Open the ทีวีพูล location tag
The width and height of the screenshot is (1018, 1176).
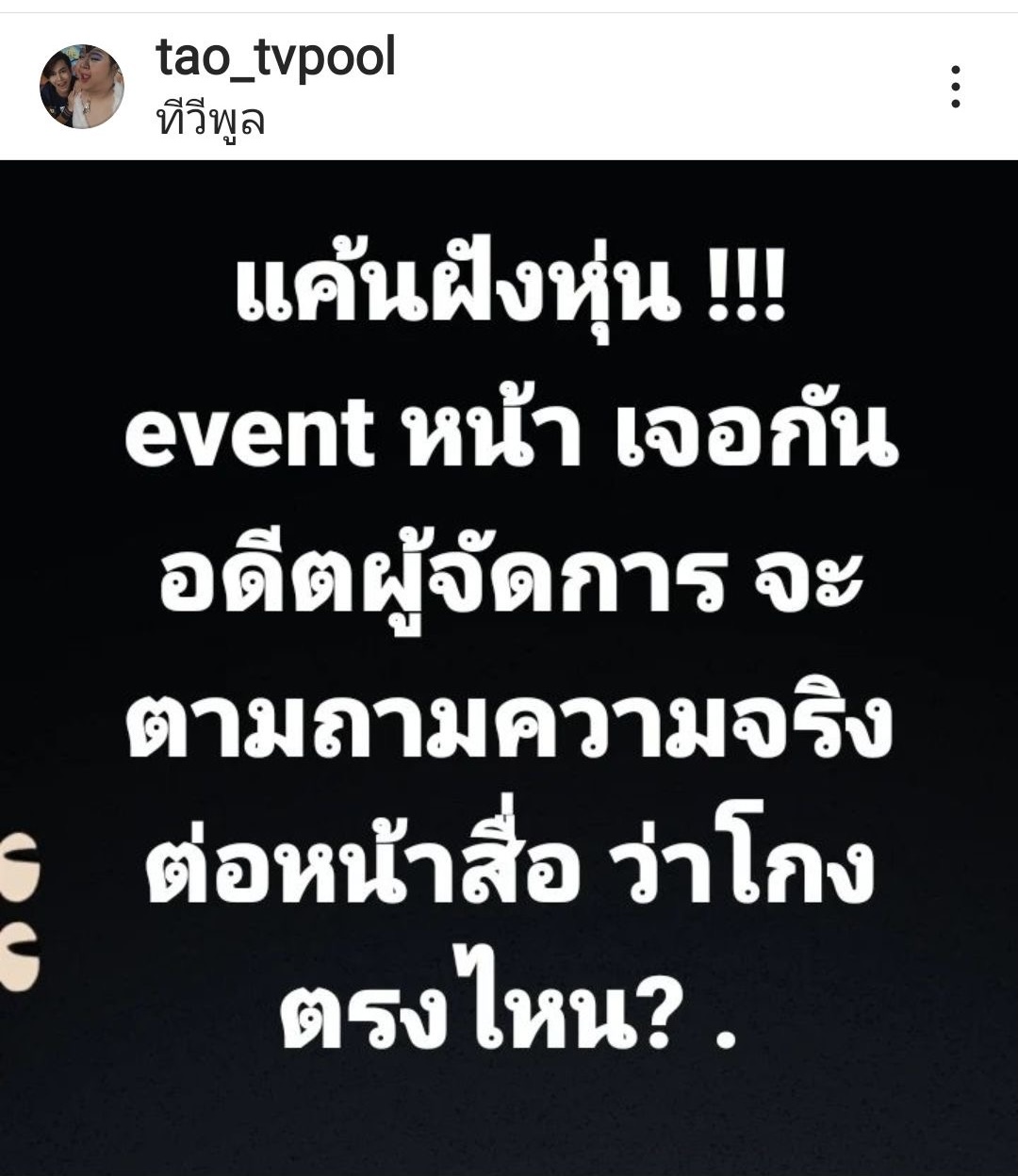click(x=210, y=120)
